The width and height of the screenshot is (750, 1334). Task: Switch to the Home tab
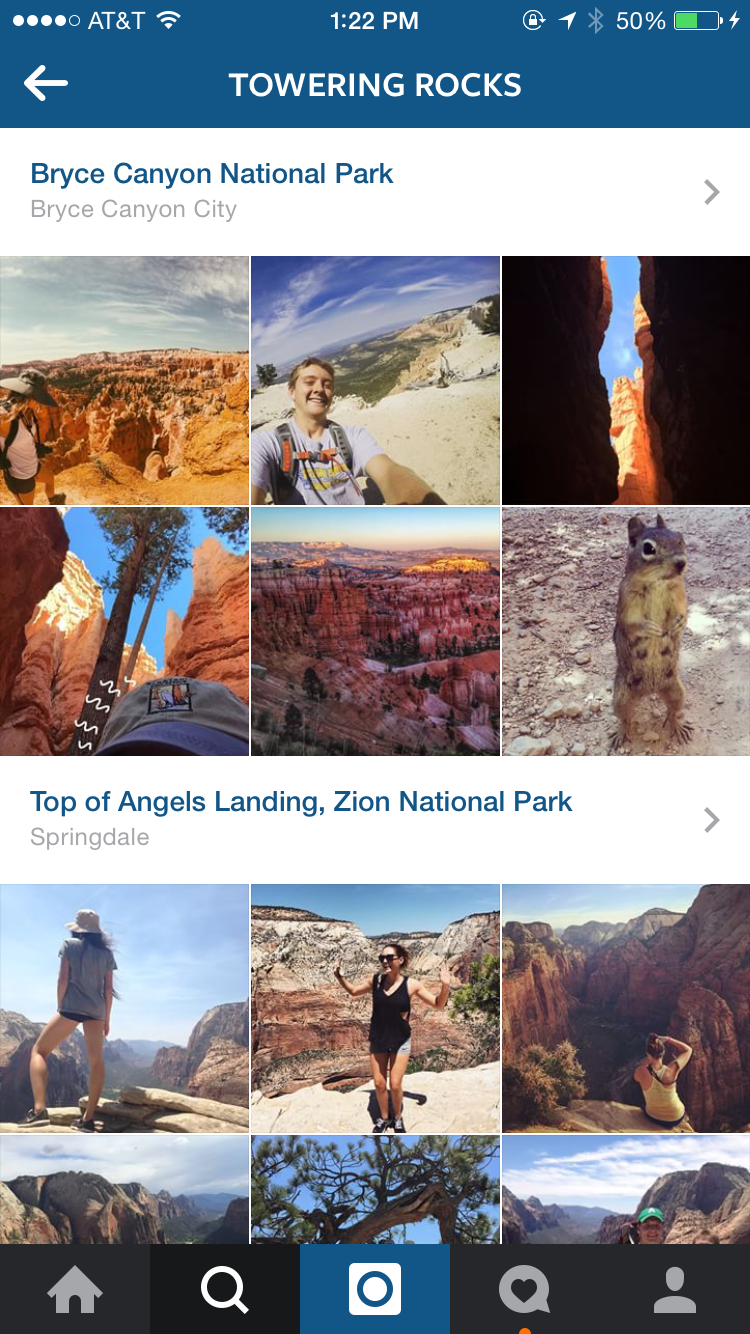[x=75, y=1290]
